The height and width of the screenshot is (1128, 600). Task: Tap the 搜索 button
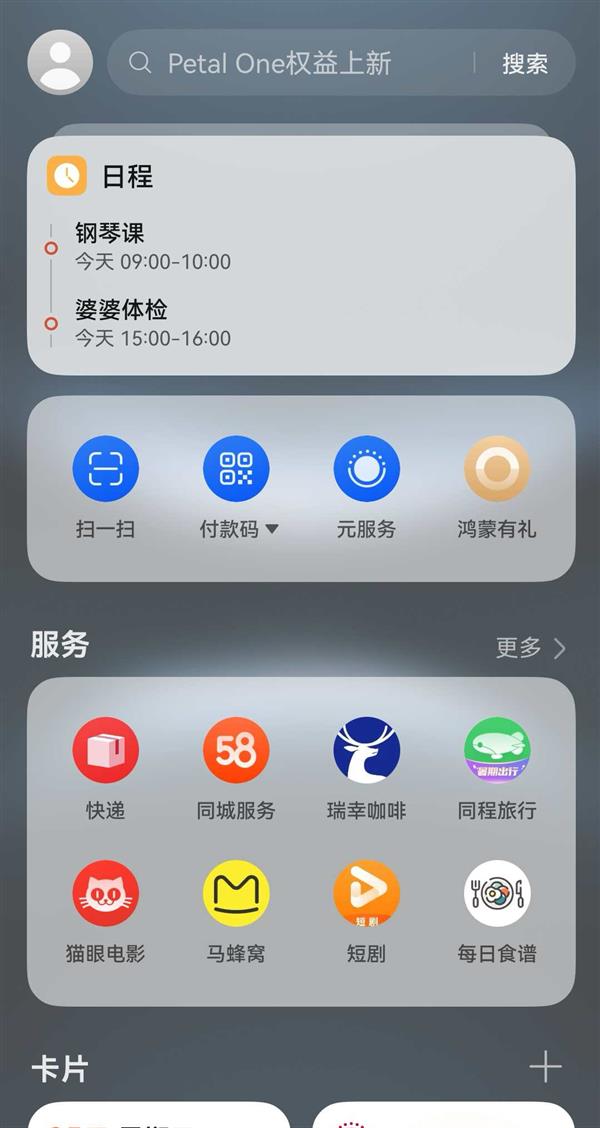tap(524, 63)
